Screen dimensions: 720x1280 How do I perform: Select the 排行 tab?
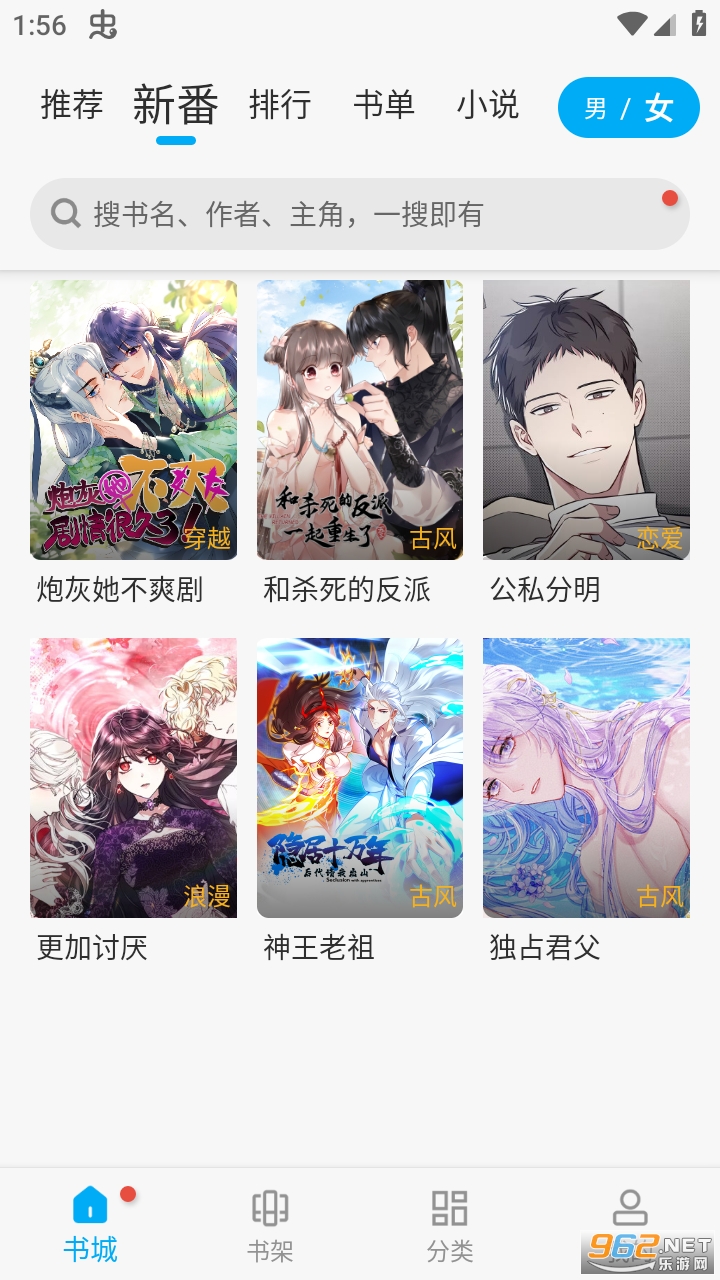(280, 105)
